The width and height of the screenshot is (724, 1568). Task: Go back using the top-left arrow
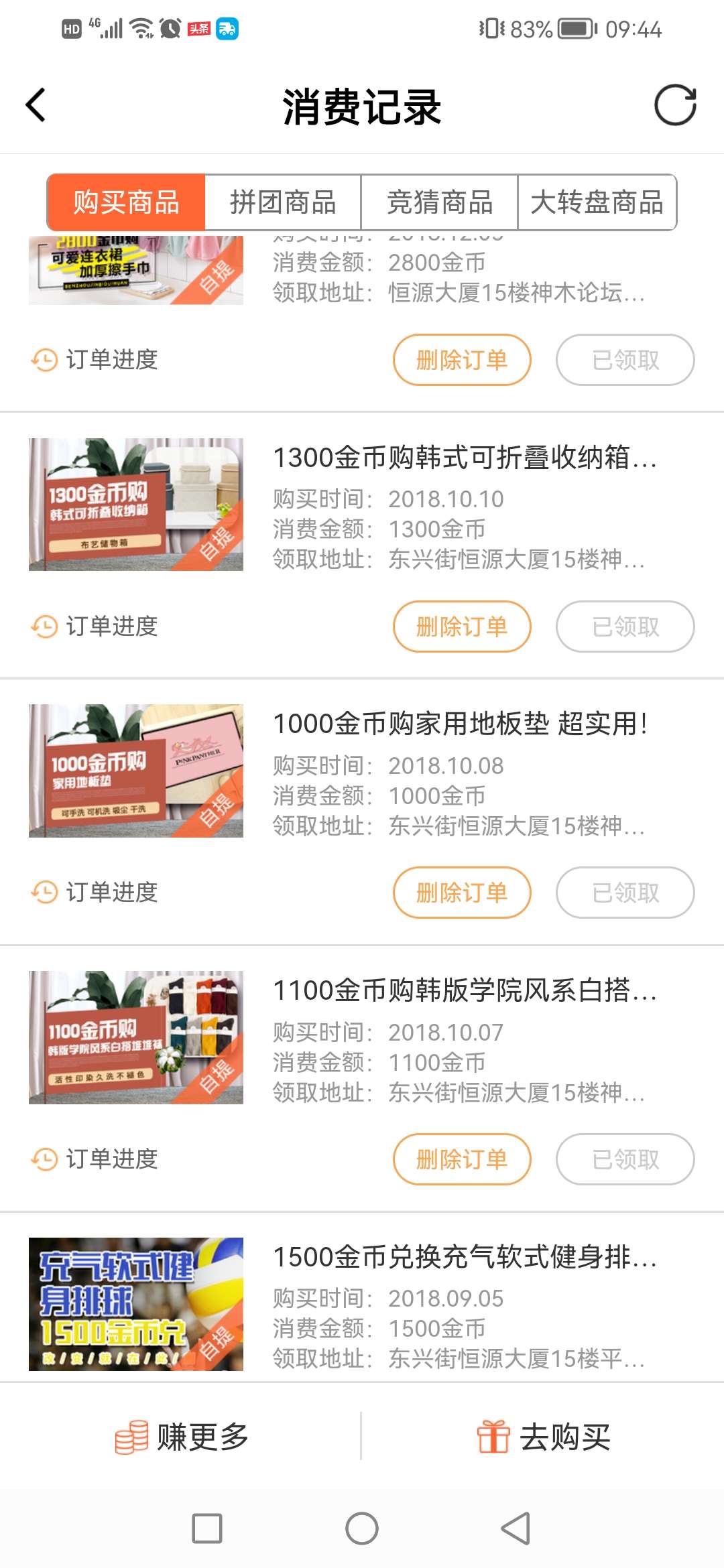[x=36, y=106]
